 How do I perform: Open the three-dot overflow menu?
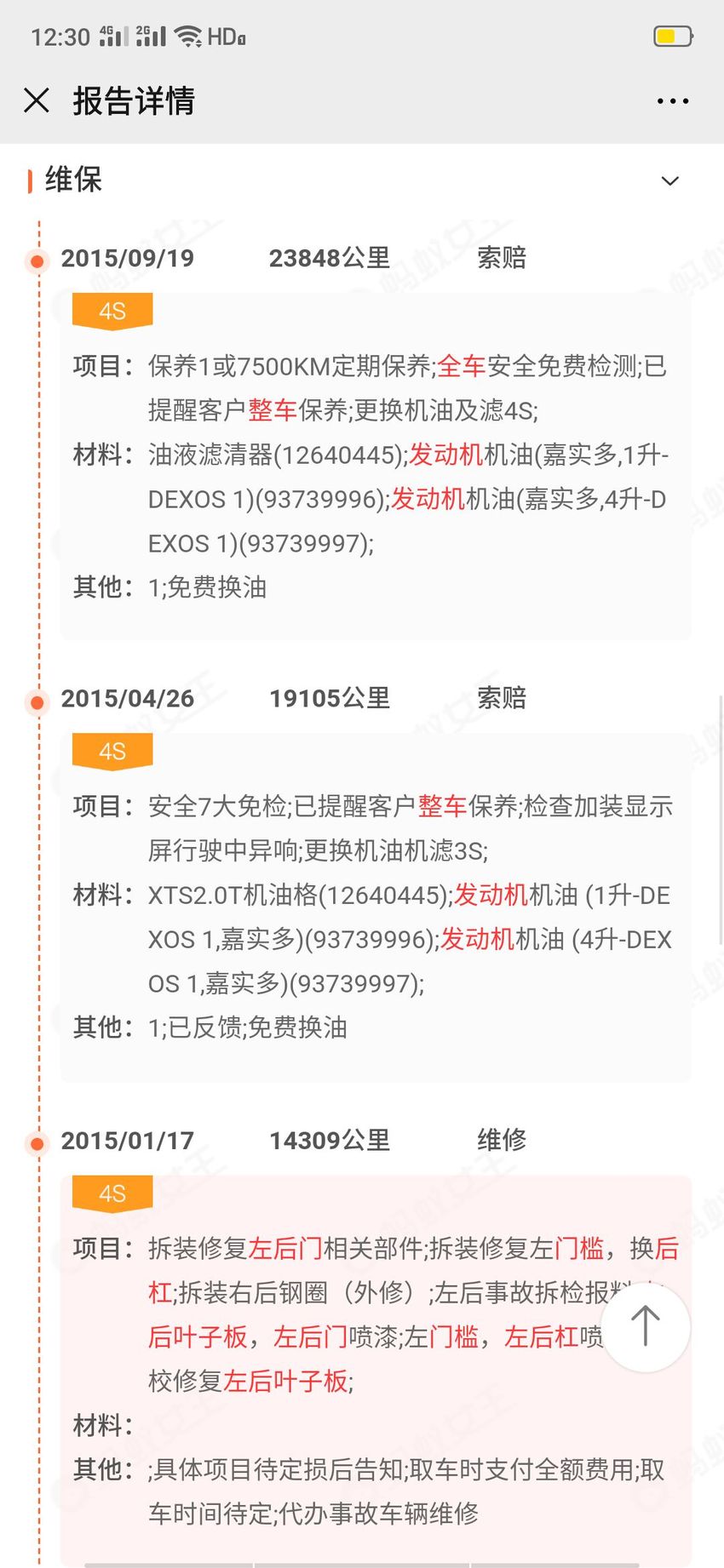[673, 101]
